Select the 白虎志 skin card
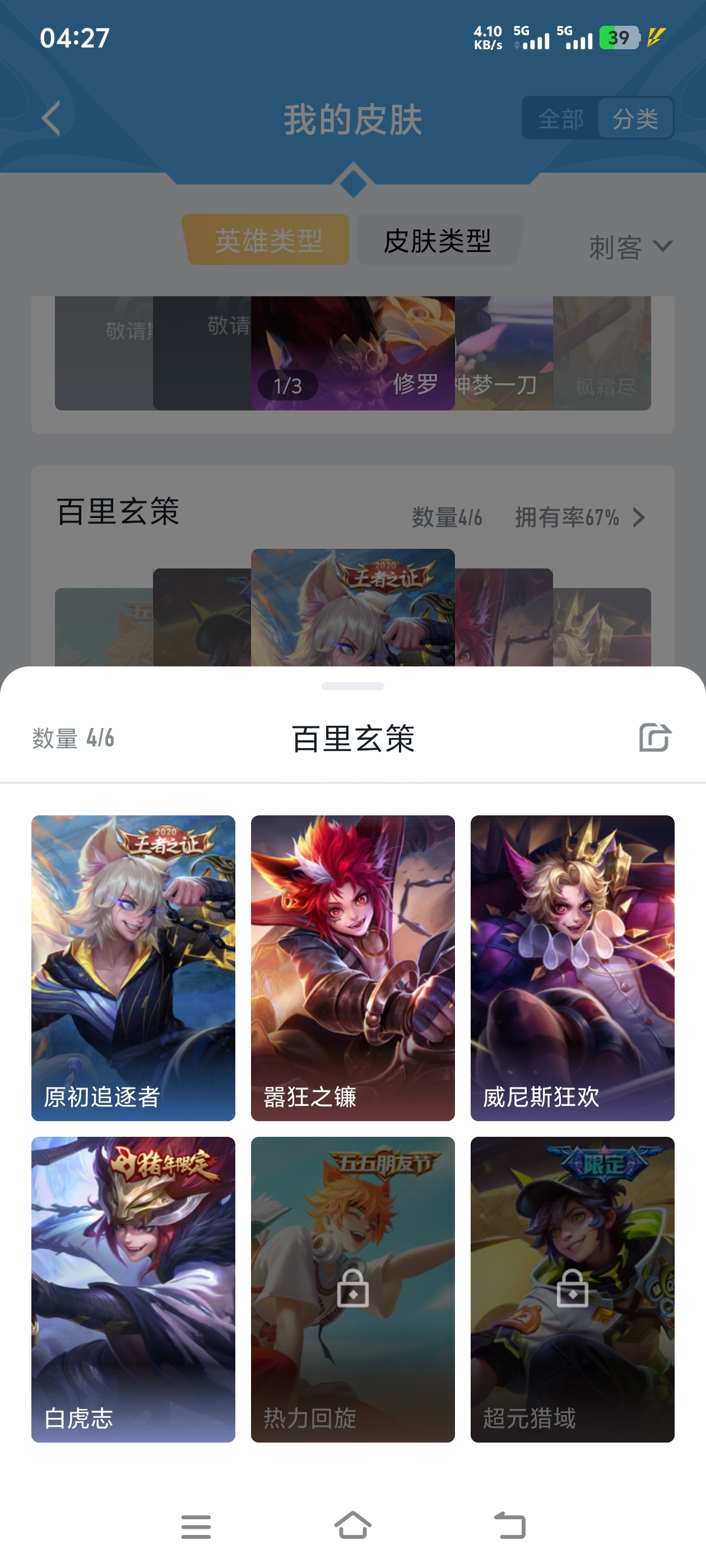The image size is (706, 1568). tap(133, 1289)
